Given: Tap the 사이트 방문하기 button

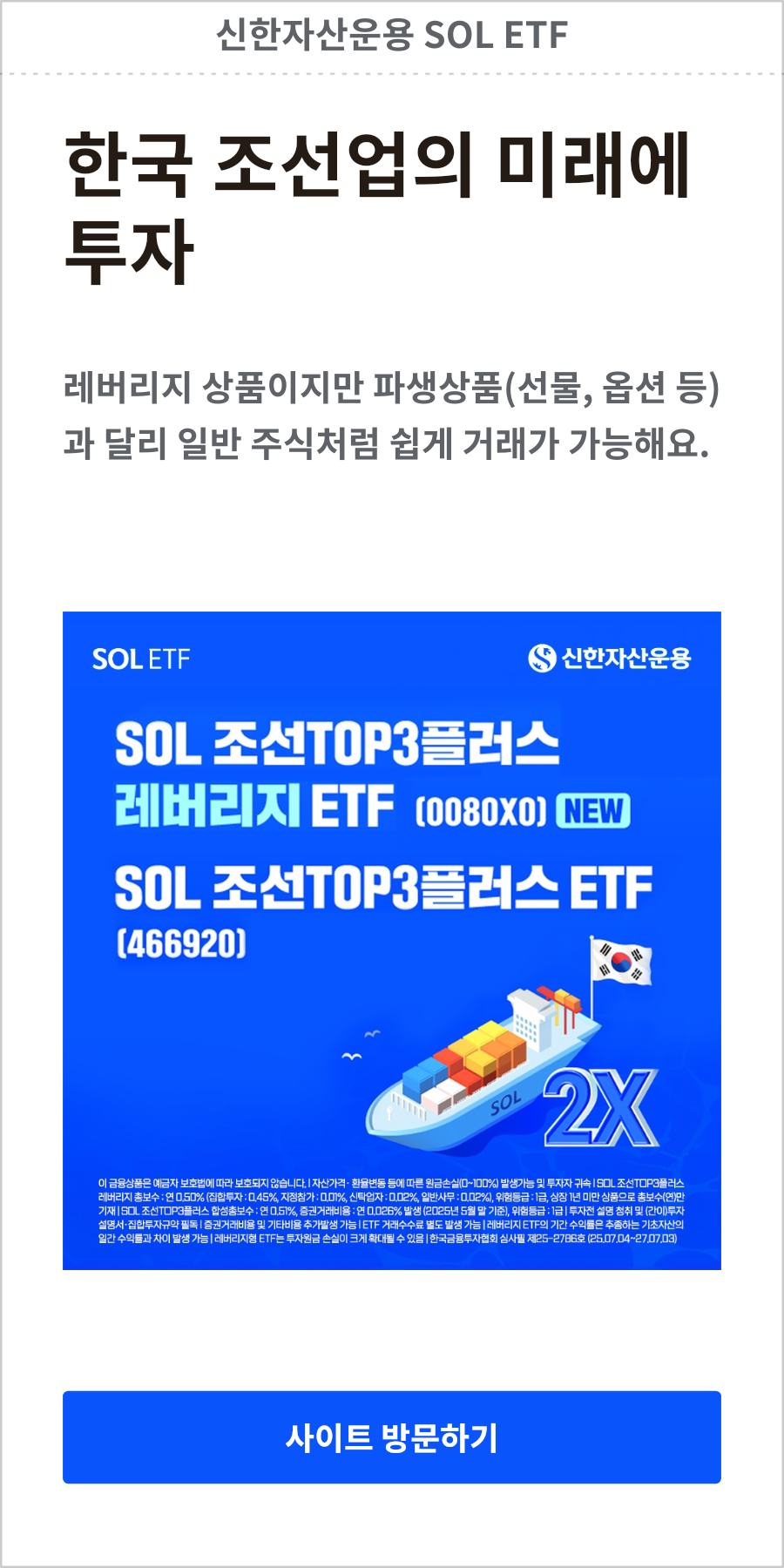Looking at the screenshot, I should (x=391, y=1436).
